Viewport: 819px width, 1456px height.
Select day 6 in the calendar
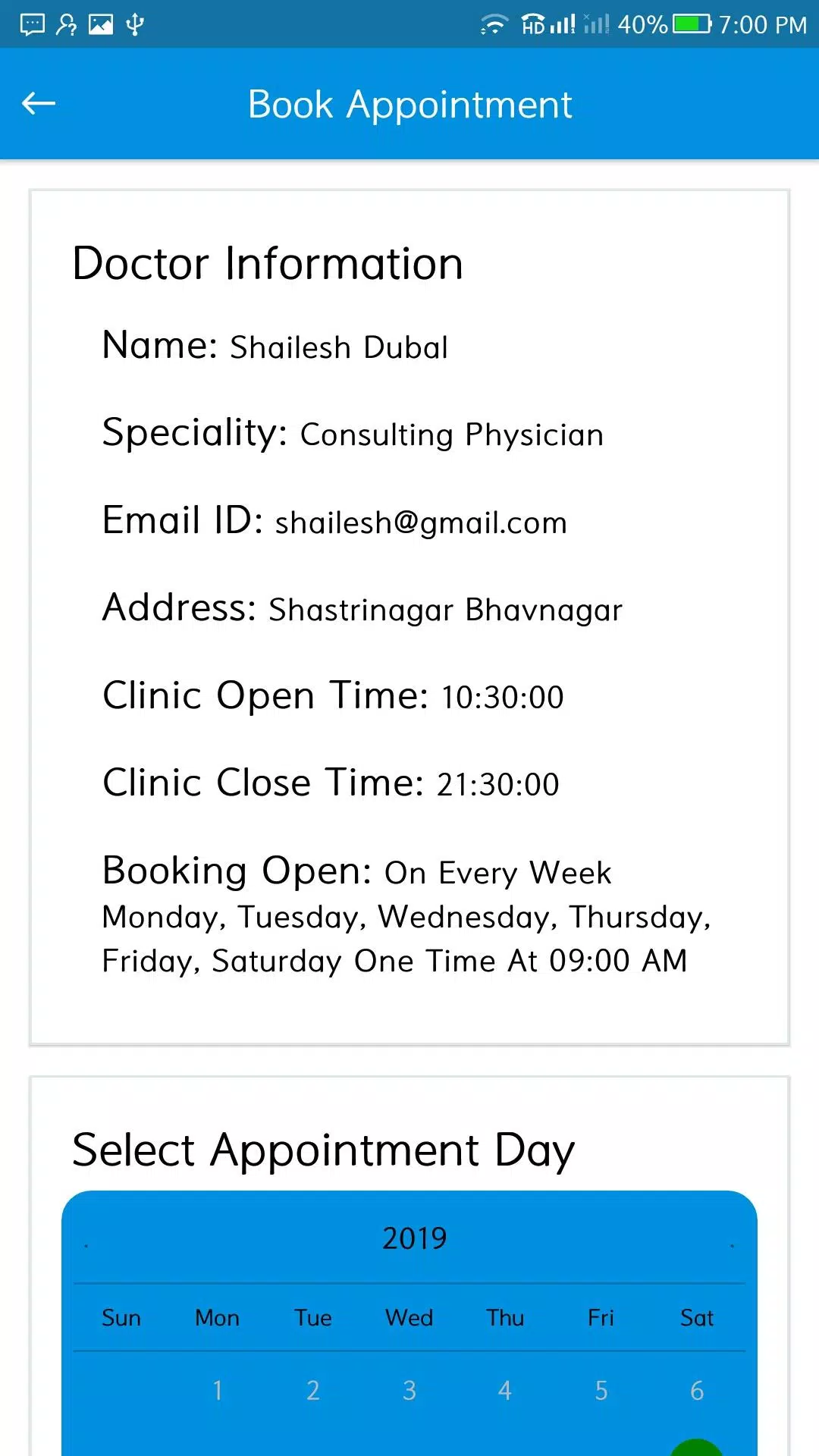(x=697, y=1391)
